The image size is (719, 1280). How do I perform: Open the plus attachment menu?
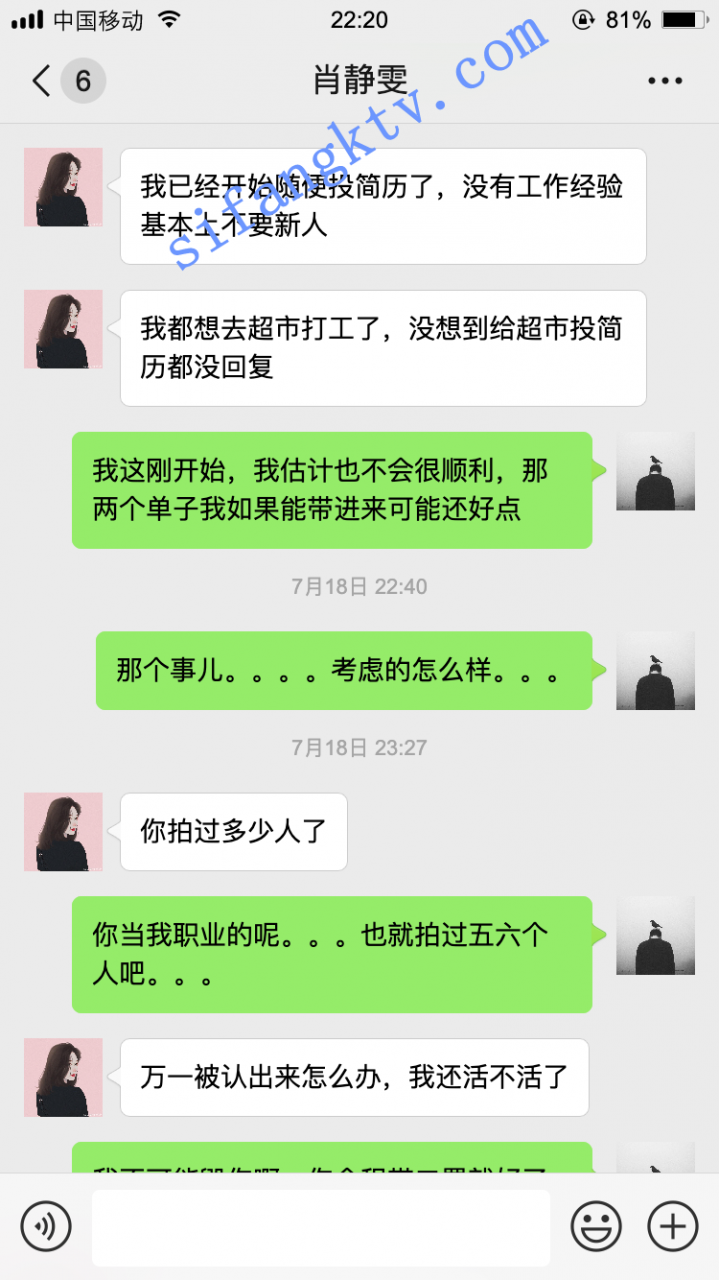coord(672,1225)
